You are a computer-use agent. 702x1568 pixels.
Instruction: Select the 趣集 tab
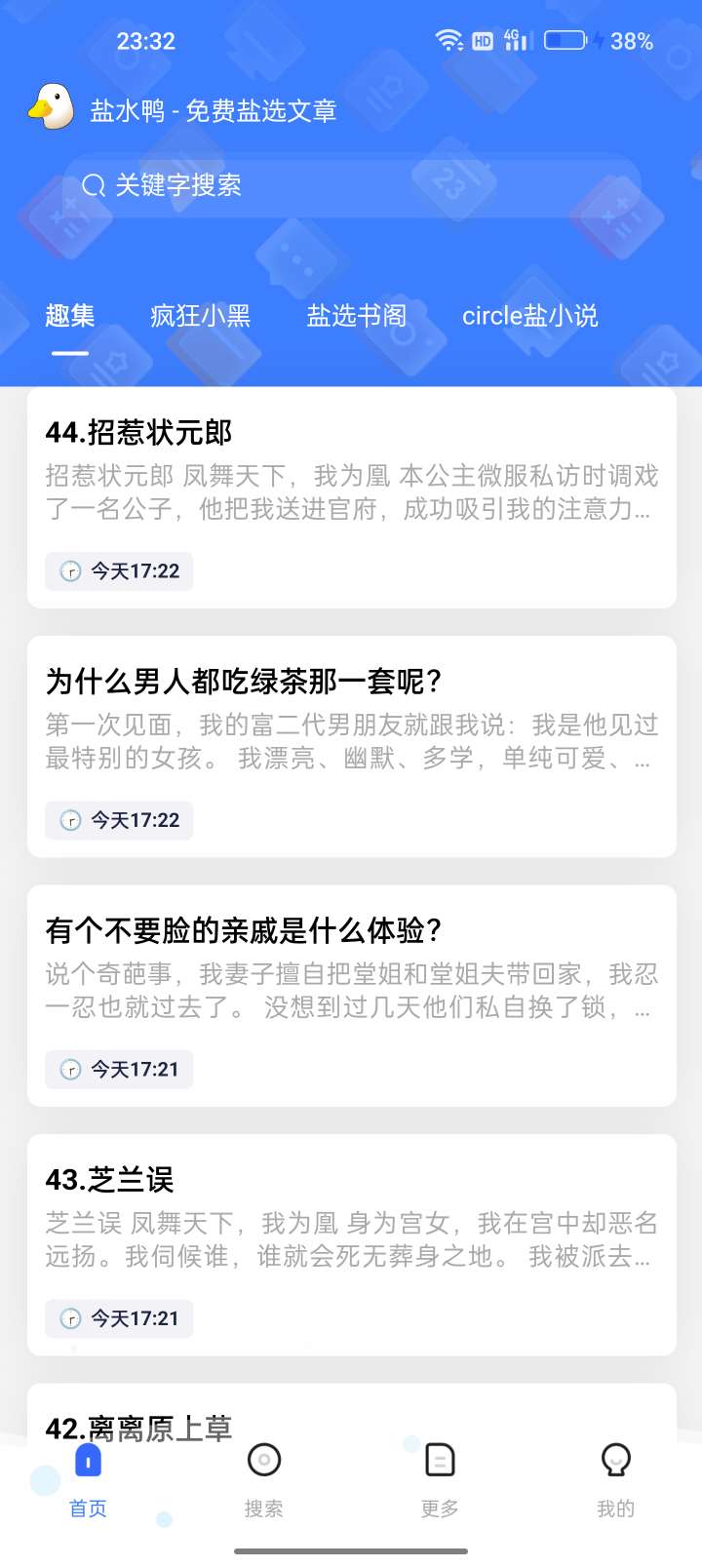(x=68, y=315)
